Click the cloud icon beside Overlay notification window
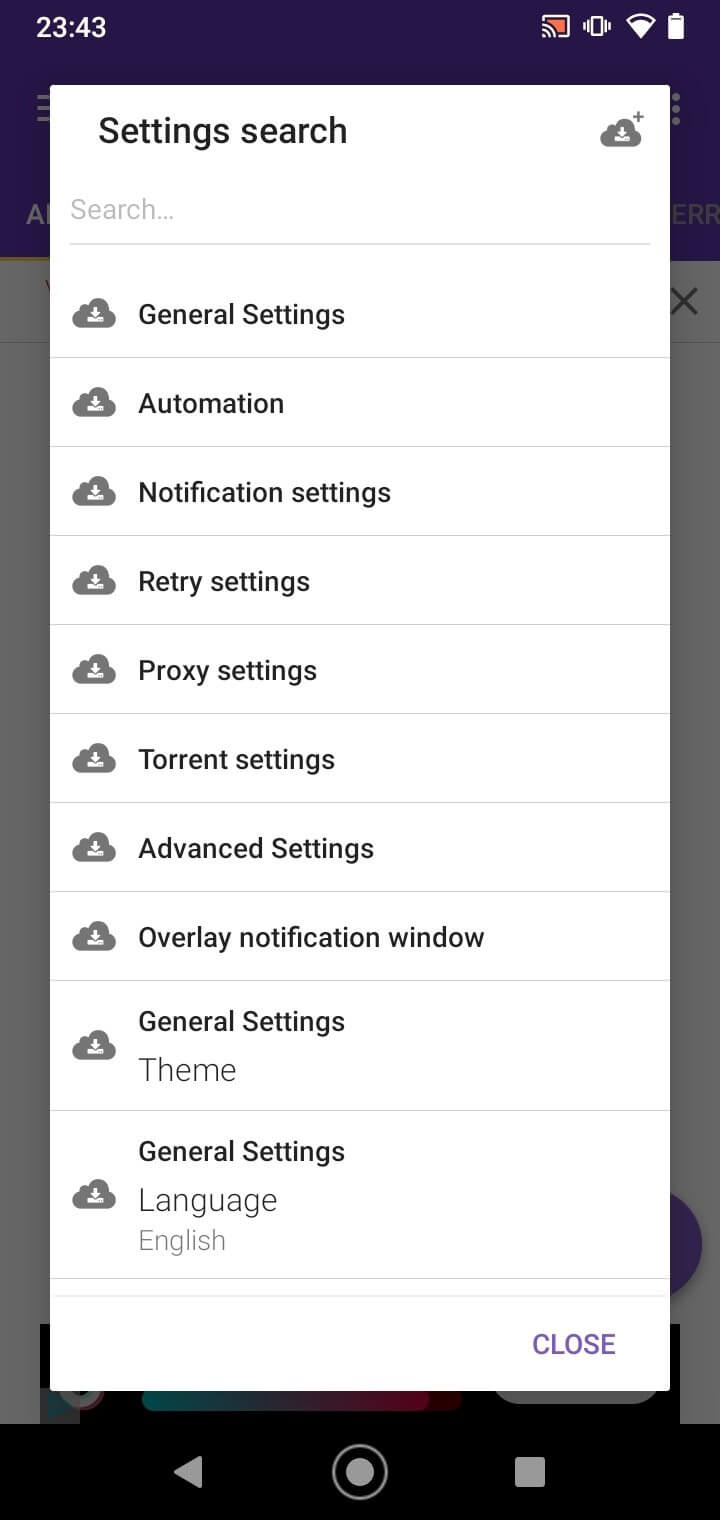 (x=94, y=936)
